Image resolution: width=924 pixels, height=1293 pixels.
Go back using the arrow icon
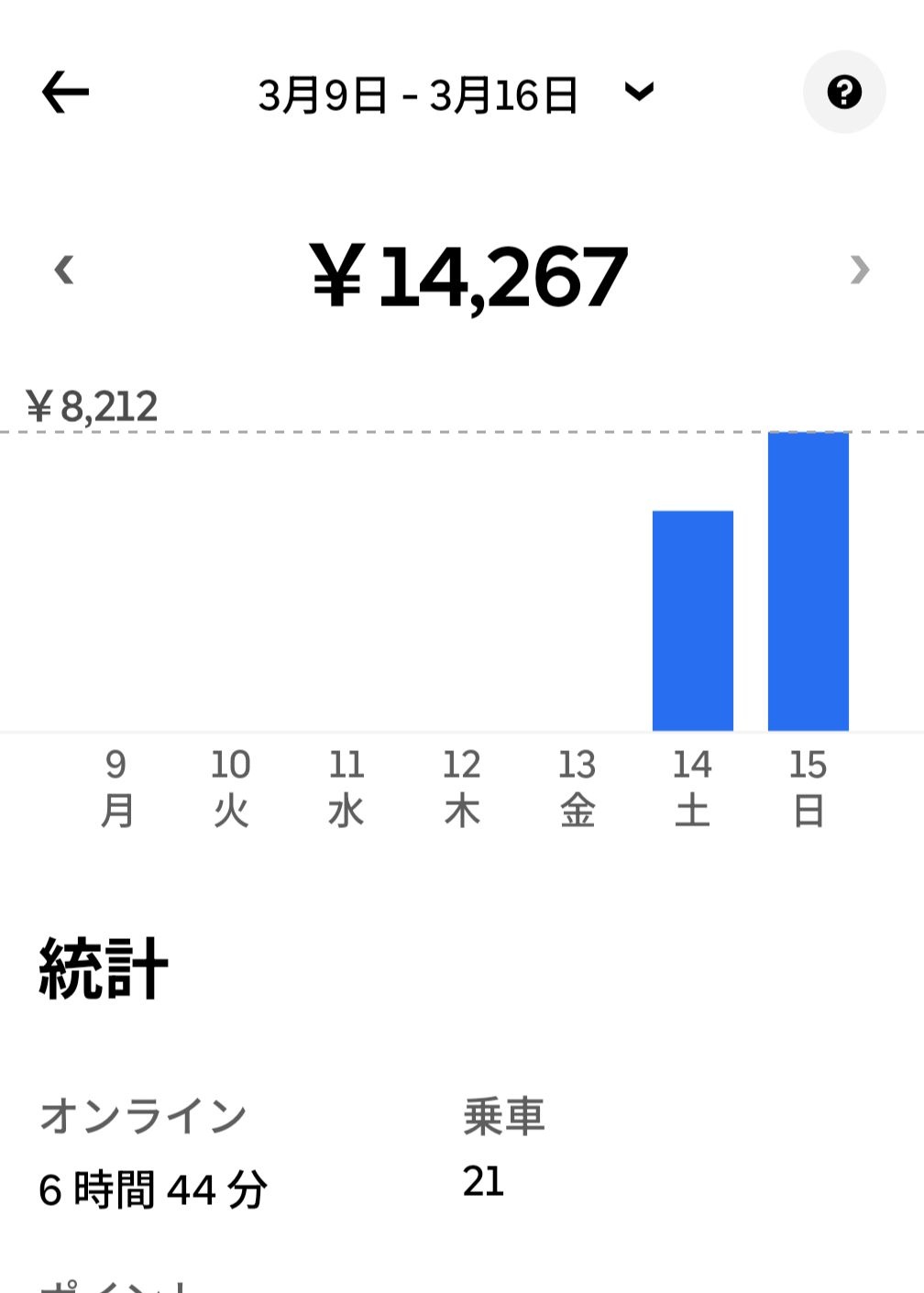point(65,93)
